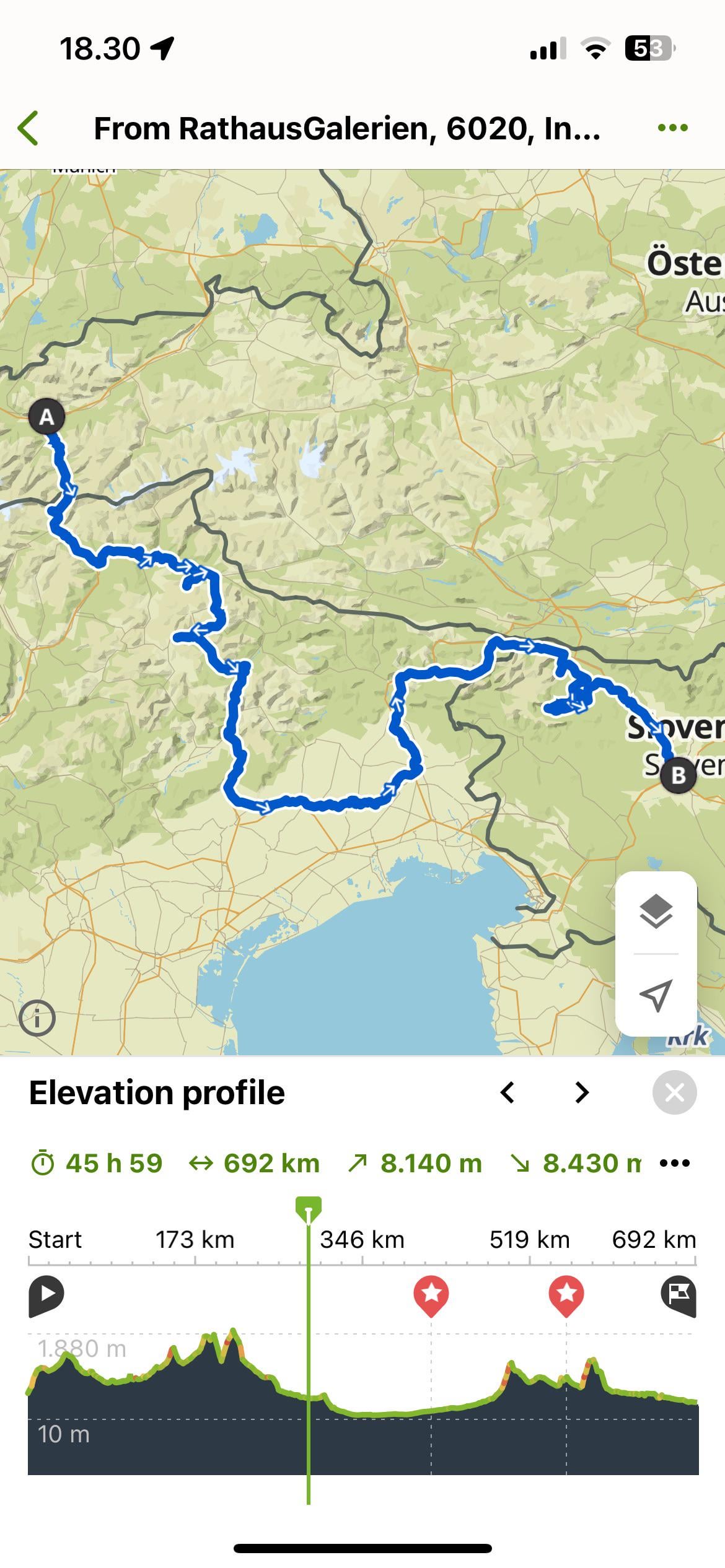This screenshot has height=1568, width=725.
Task: Select the start point marker A
Action: click(46, 417)
